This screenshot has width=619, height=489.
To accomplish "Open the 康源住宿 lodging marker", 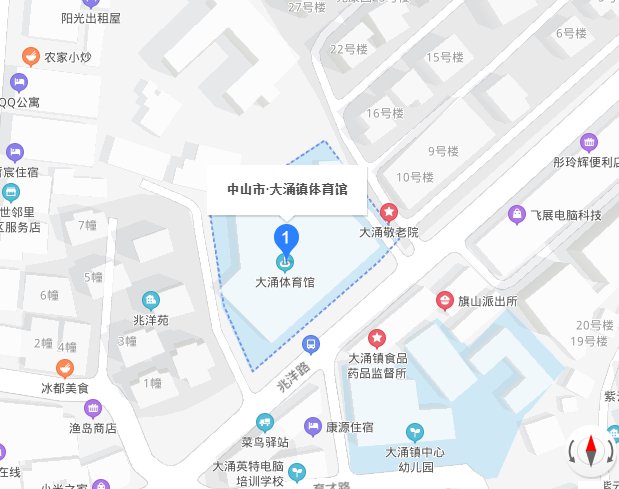I will (x=312, y=427).
